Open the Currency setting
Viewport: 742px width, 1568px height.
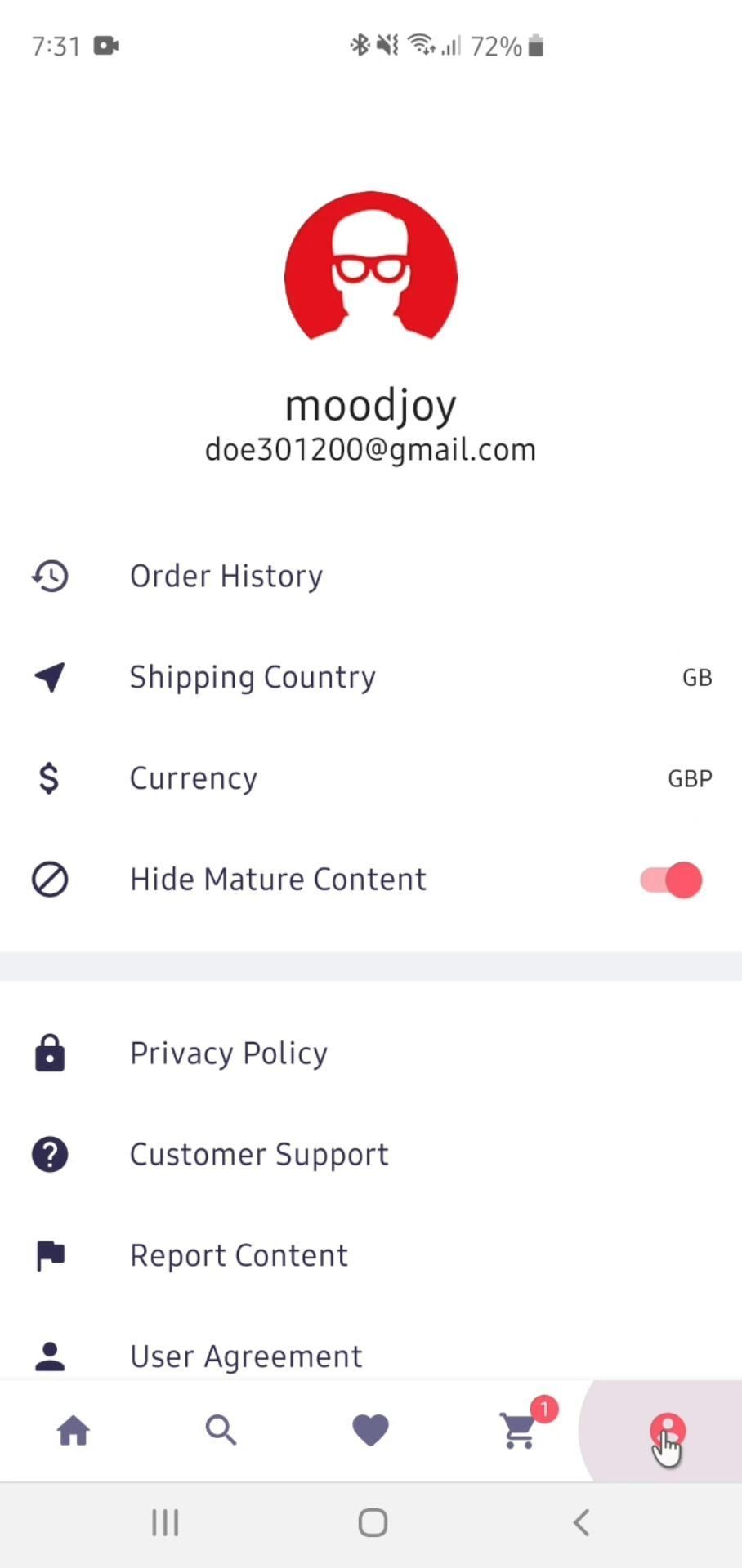tap(194, 779)
